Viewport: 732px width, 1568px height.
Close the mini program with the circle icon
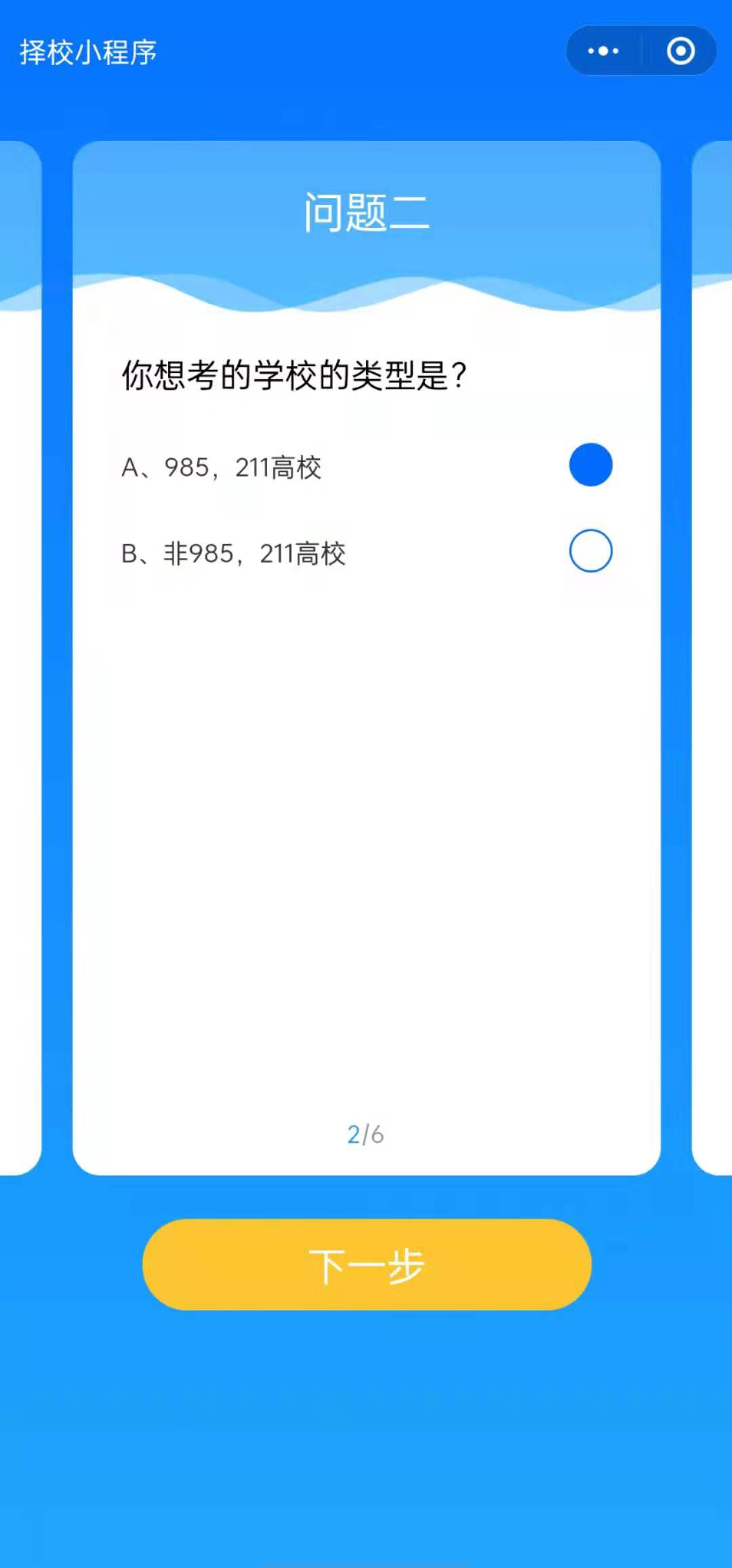click(680, 51)
